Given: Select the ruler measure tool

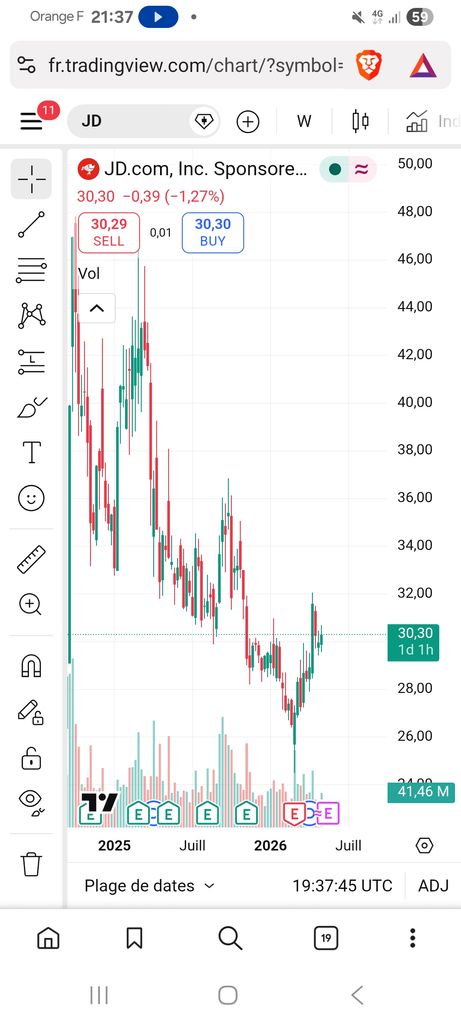Looking at the screenshot, I should [31, 560].
